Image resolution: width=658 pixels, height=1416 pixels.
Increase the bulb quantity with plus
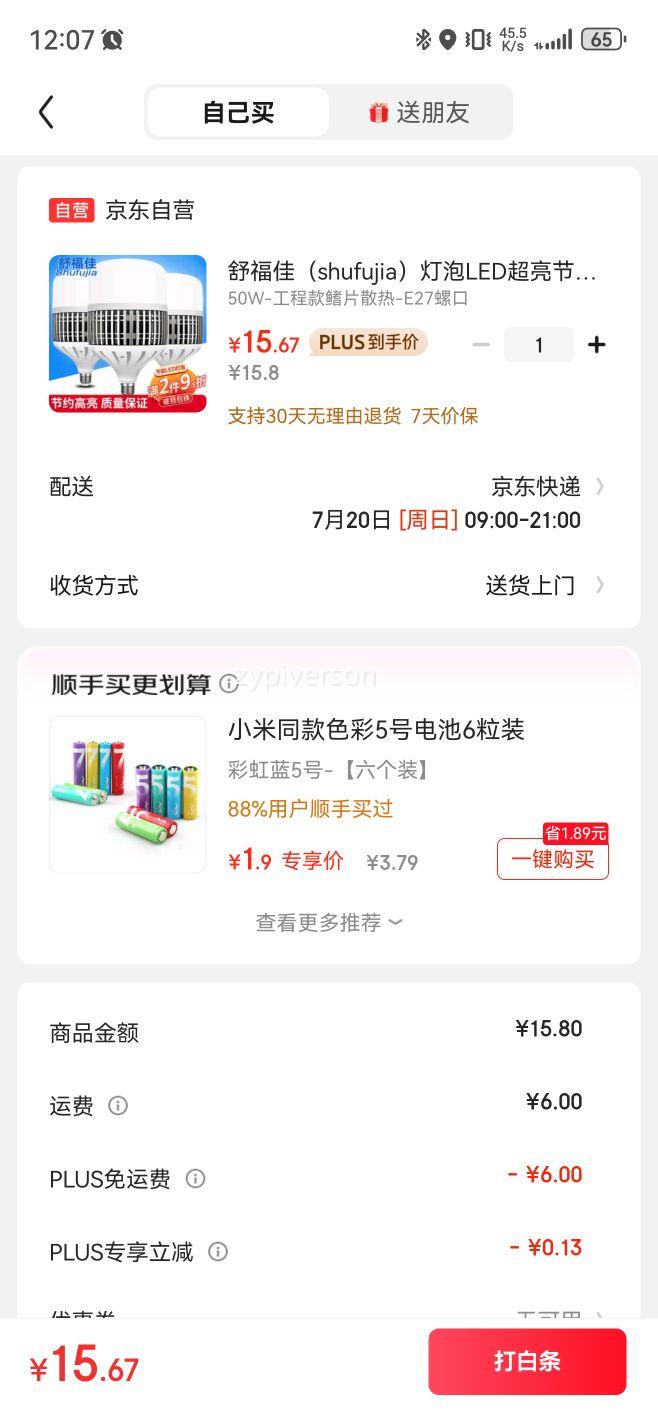pos(597,345)
